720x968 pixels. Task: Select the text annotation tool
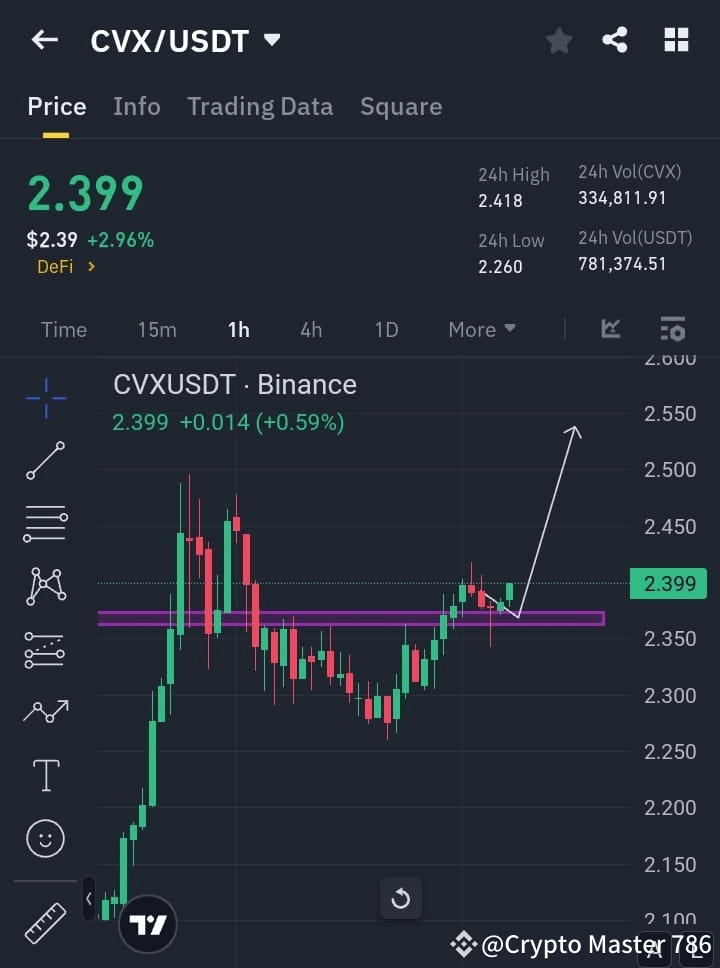click(45, 774)
